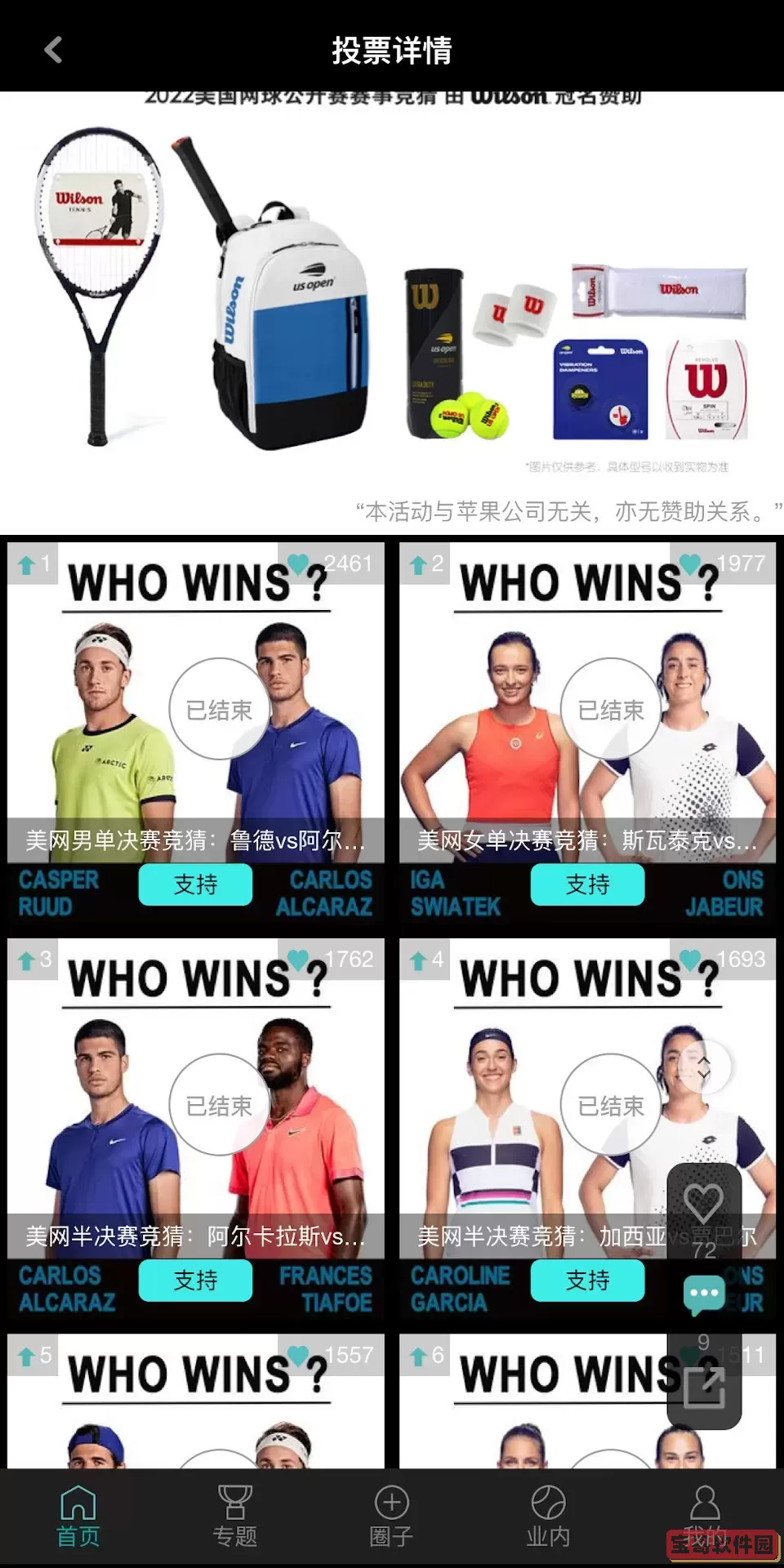Expand the floating side panel arrows

703,1067
